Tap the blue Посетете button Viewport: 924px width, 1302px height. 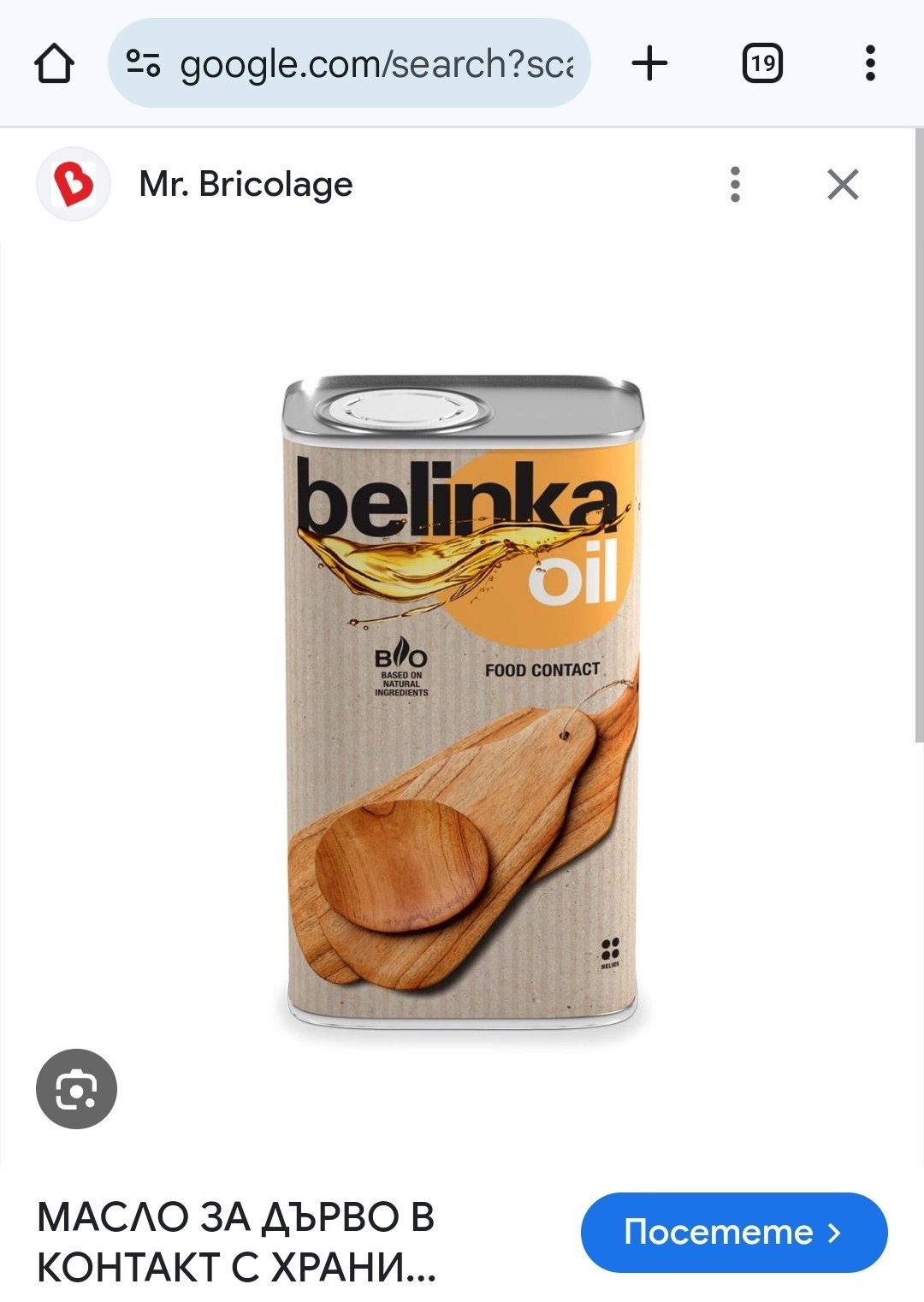pos(733,1232)
